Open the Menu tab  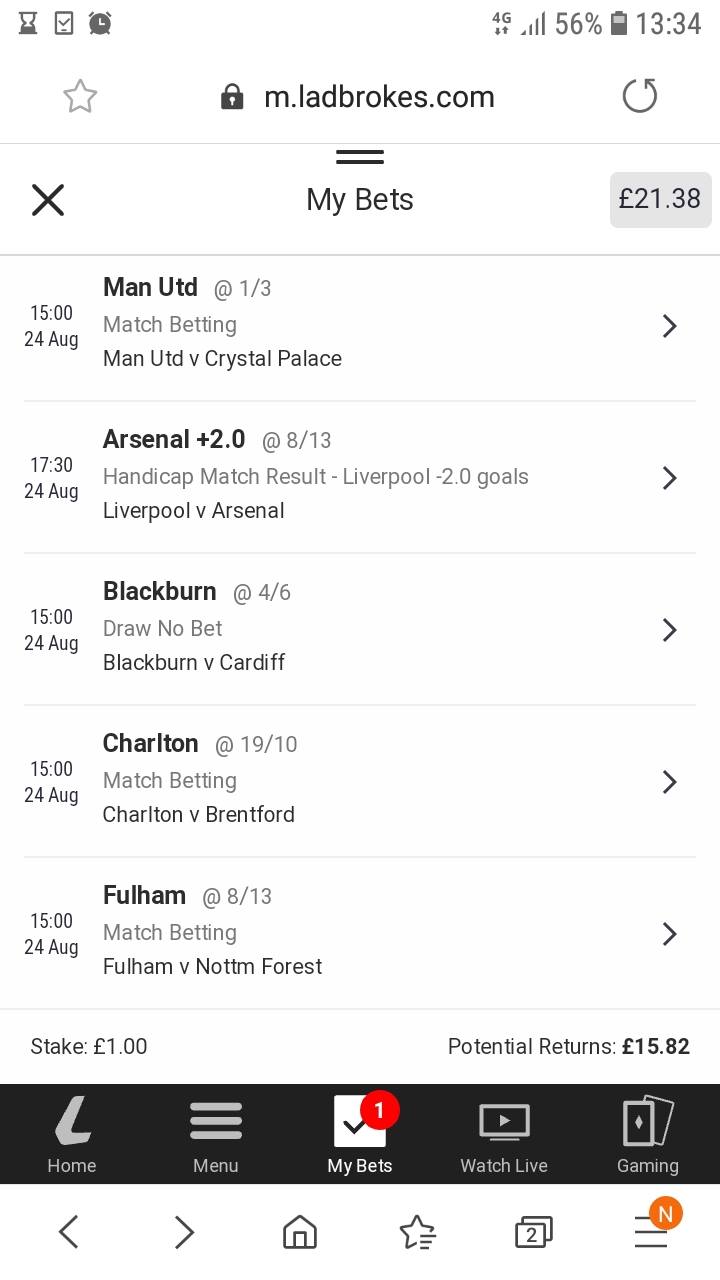[x=216, y=1135]
